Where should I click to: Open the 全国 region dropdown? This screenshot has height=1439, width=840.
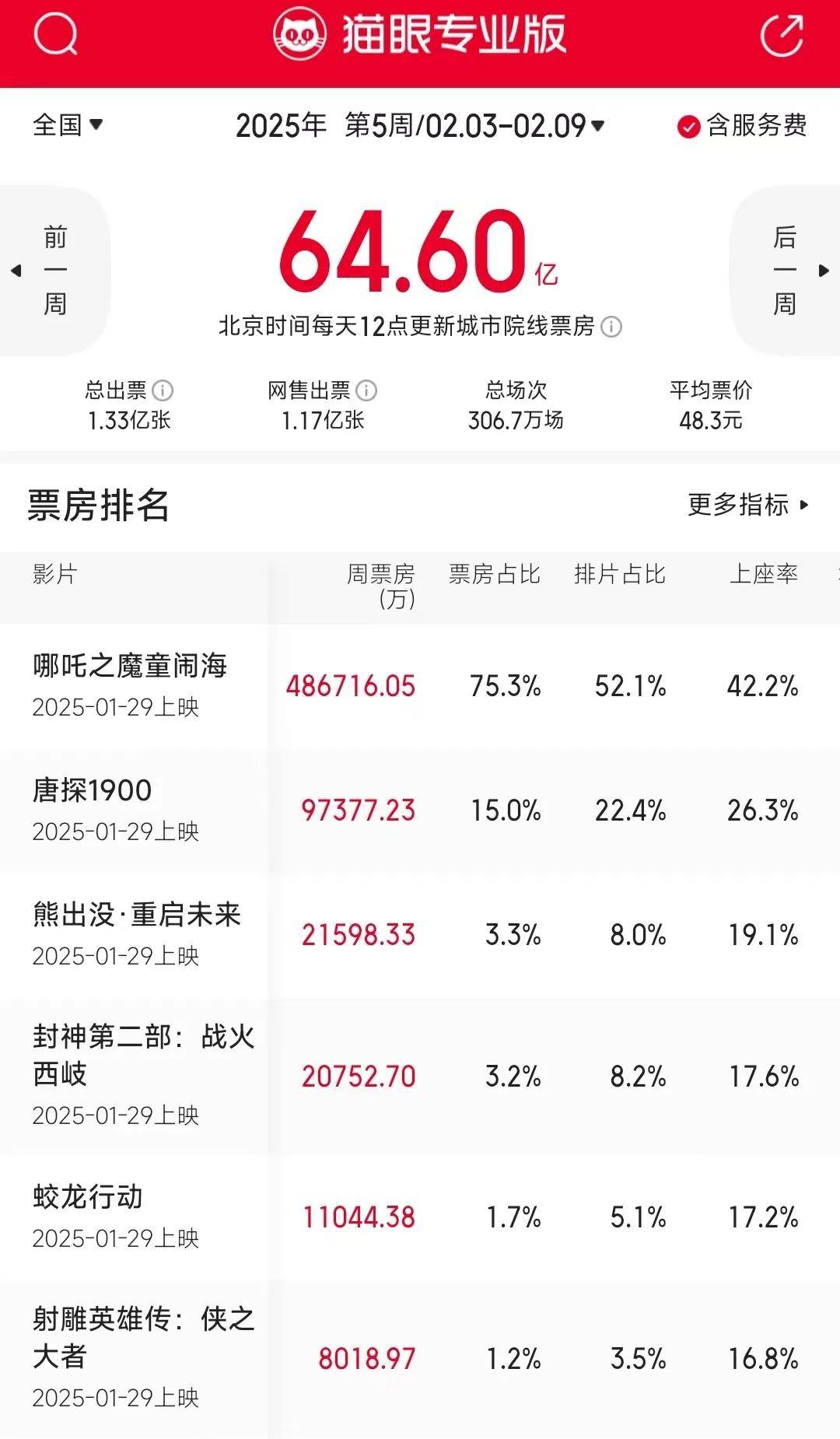(68, 124)
